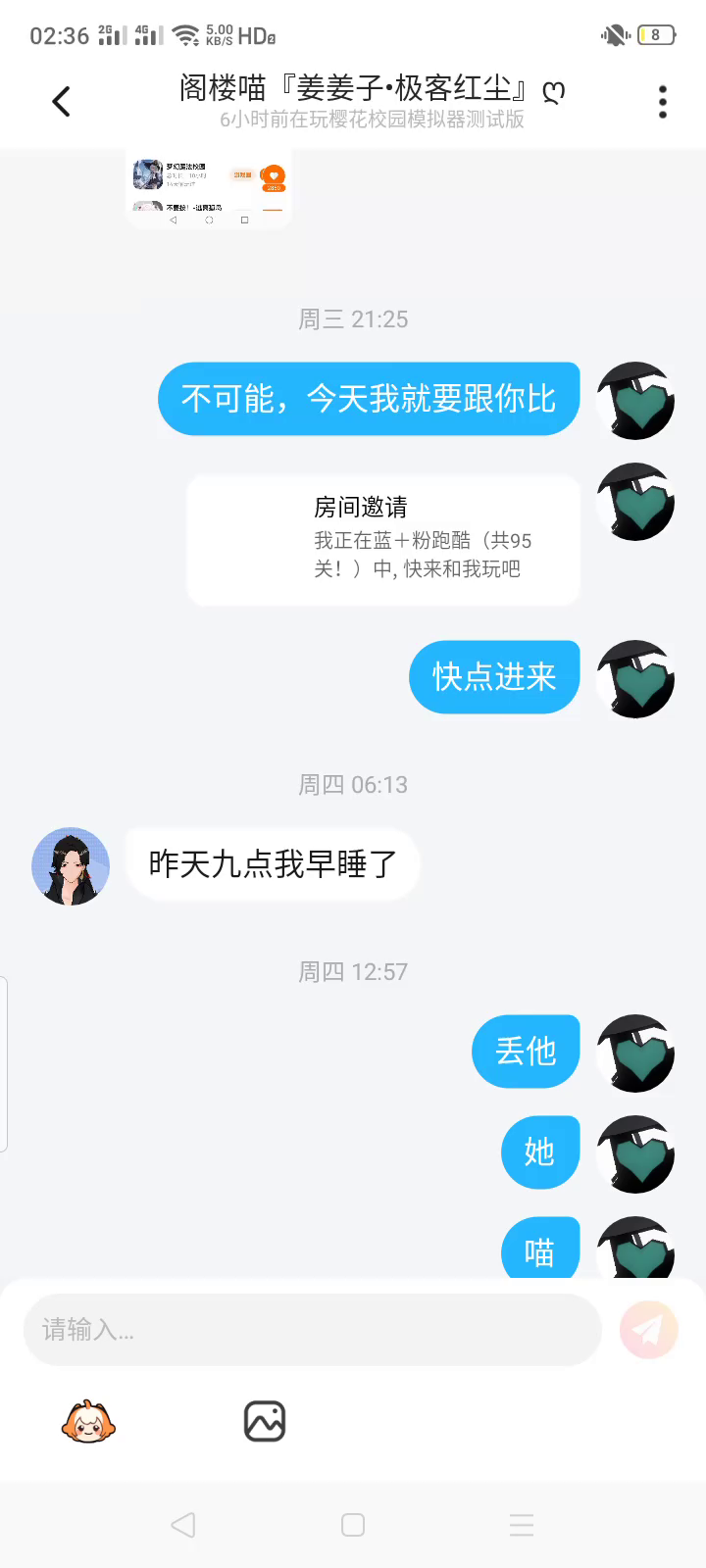Open the 房间邀请 room invite card
706x1568 pixels.
click(x=383, y=539)
